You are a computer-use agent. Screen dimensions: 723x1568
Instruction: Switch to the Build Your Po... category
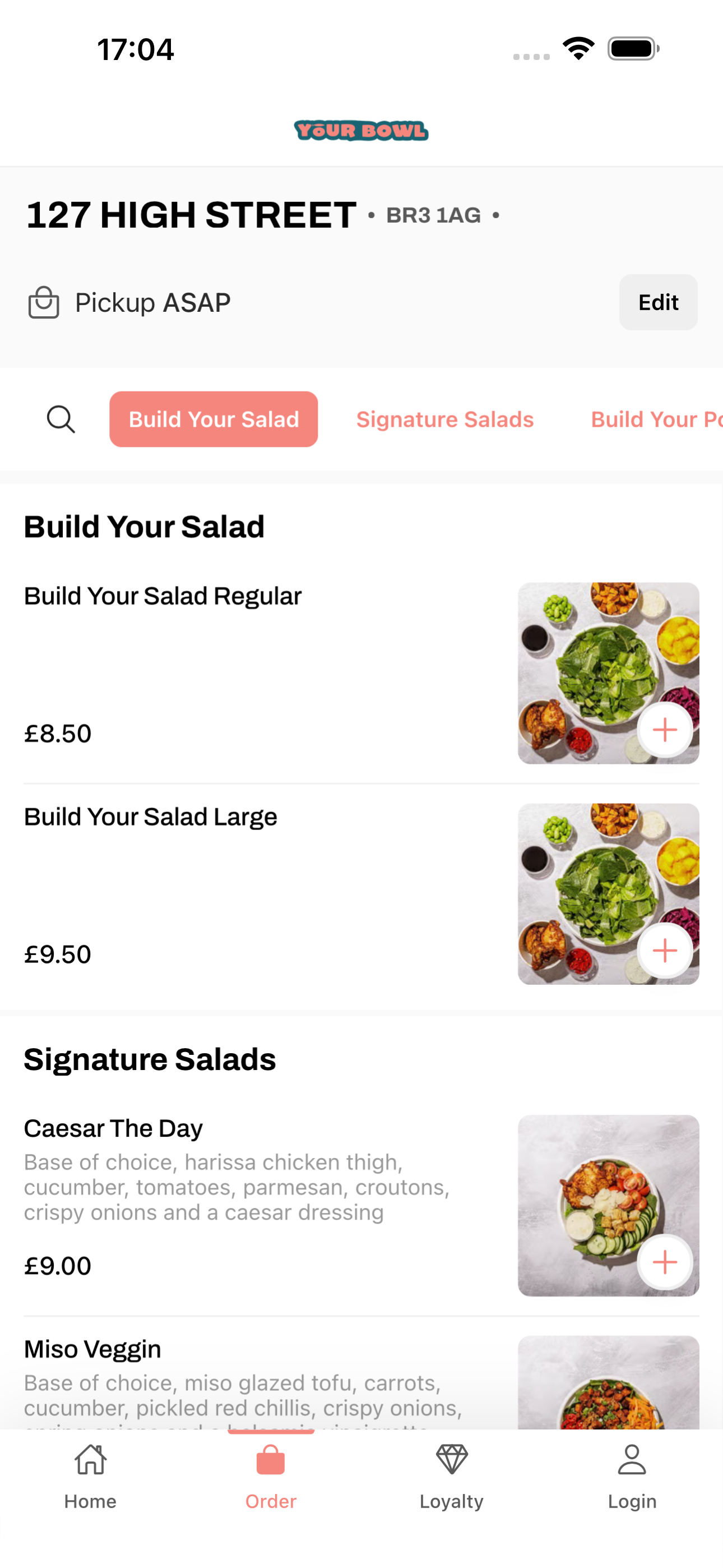(657, 419)
